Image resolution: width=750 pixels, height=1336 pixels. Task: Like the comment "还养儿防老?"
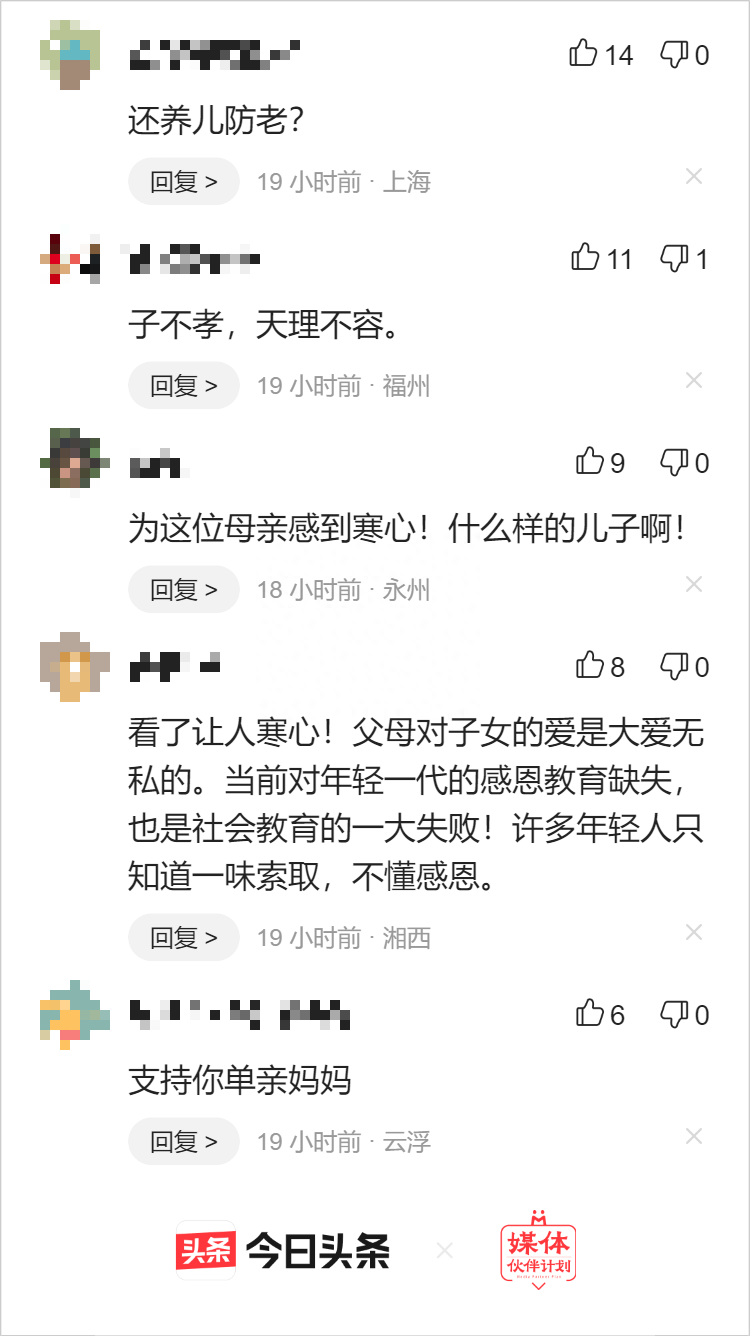[x=583, y=53]
